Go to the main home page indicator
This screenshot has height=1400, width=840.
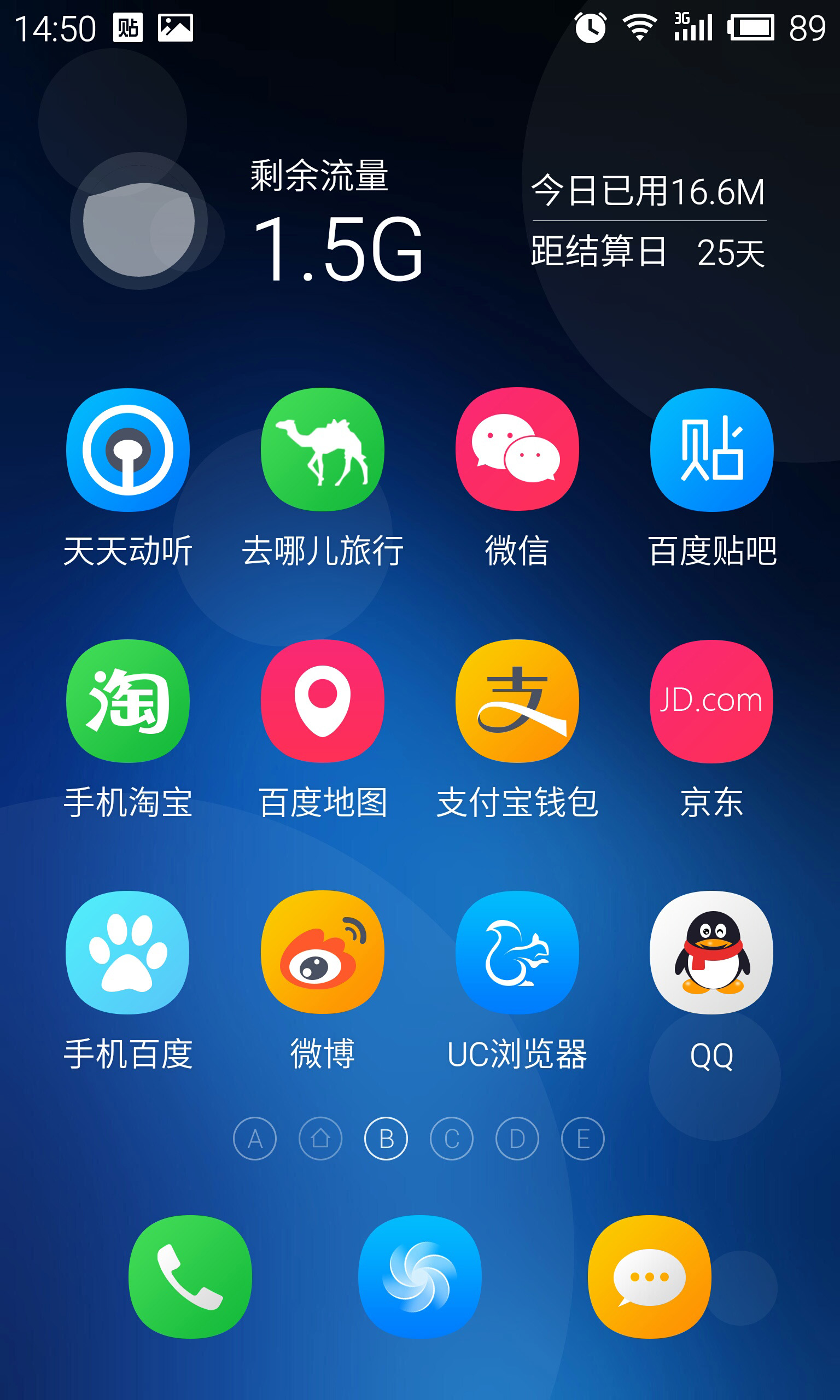(320, 1139)
